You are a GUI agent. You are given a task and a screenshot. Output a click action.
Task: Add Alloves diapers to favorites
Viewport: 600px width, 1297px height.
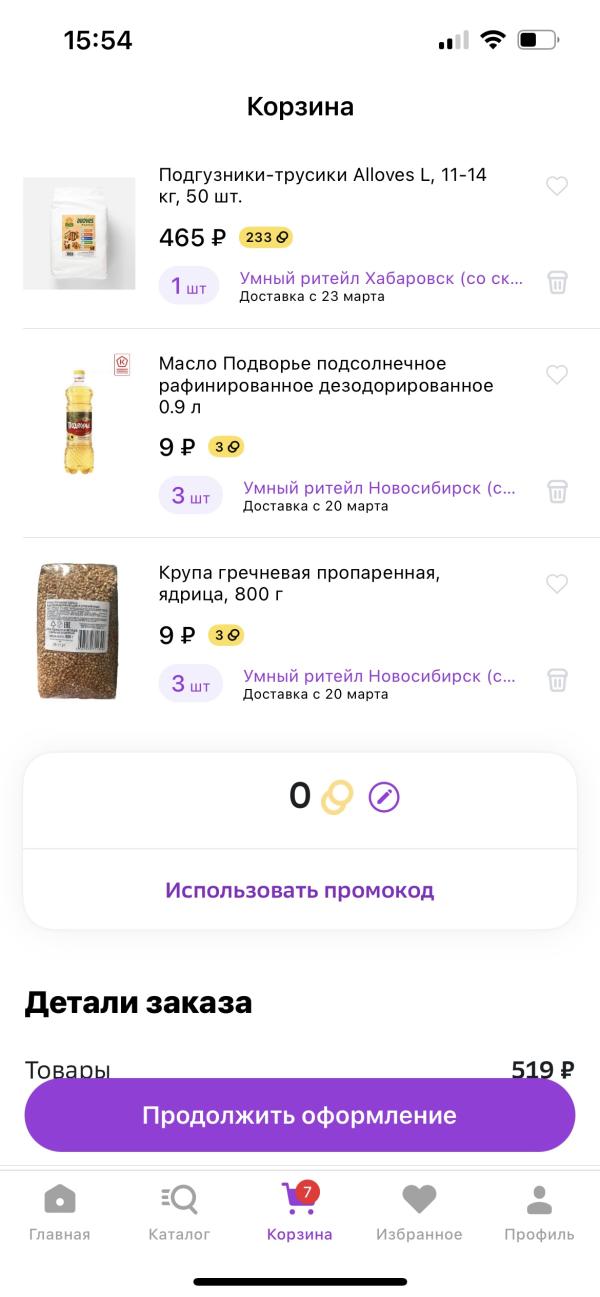click(x=557, y=186)
